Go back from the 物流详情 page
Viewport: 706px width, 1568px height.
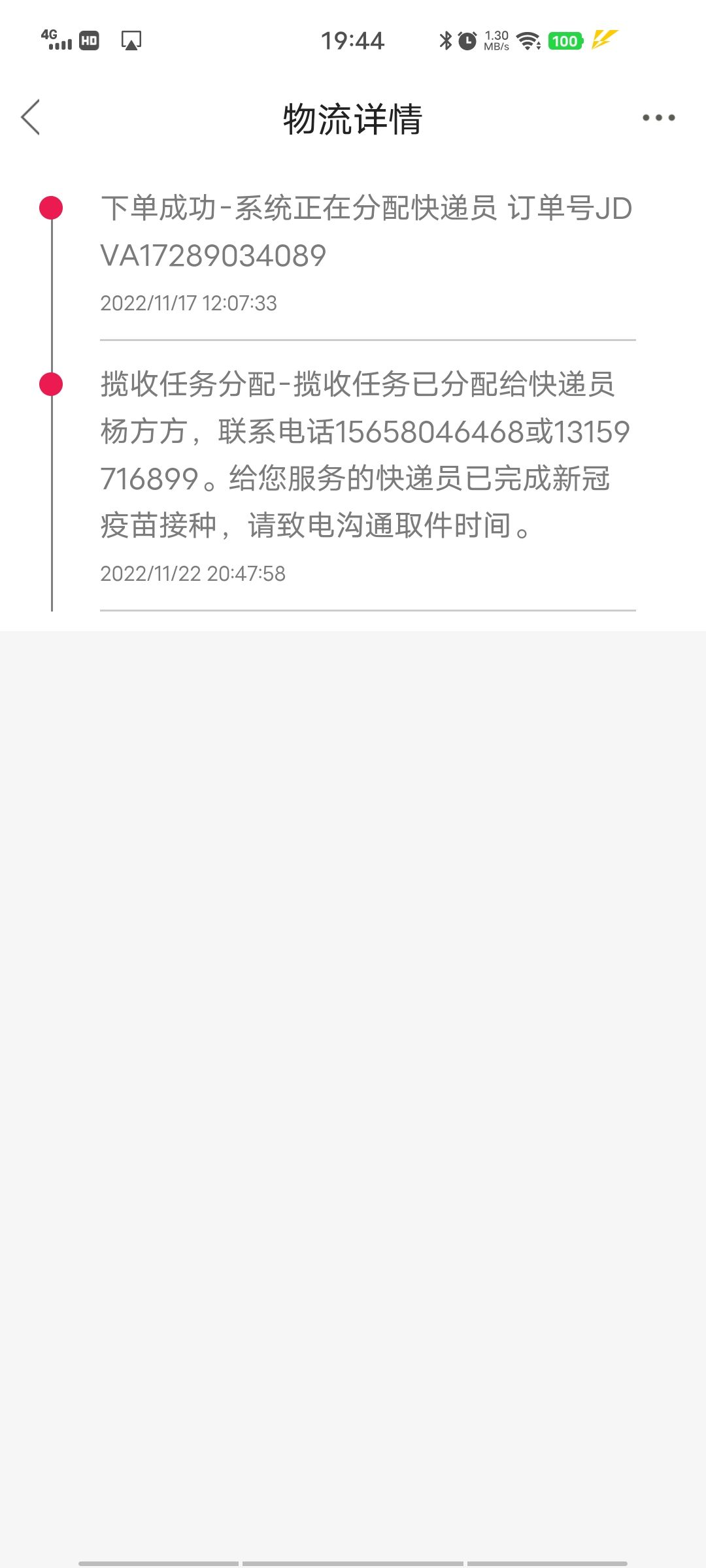(x=31, y=118)
